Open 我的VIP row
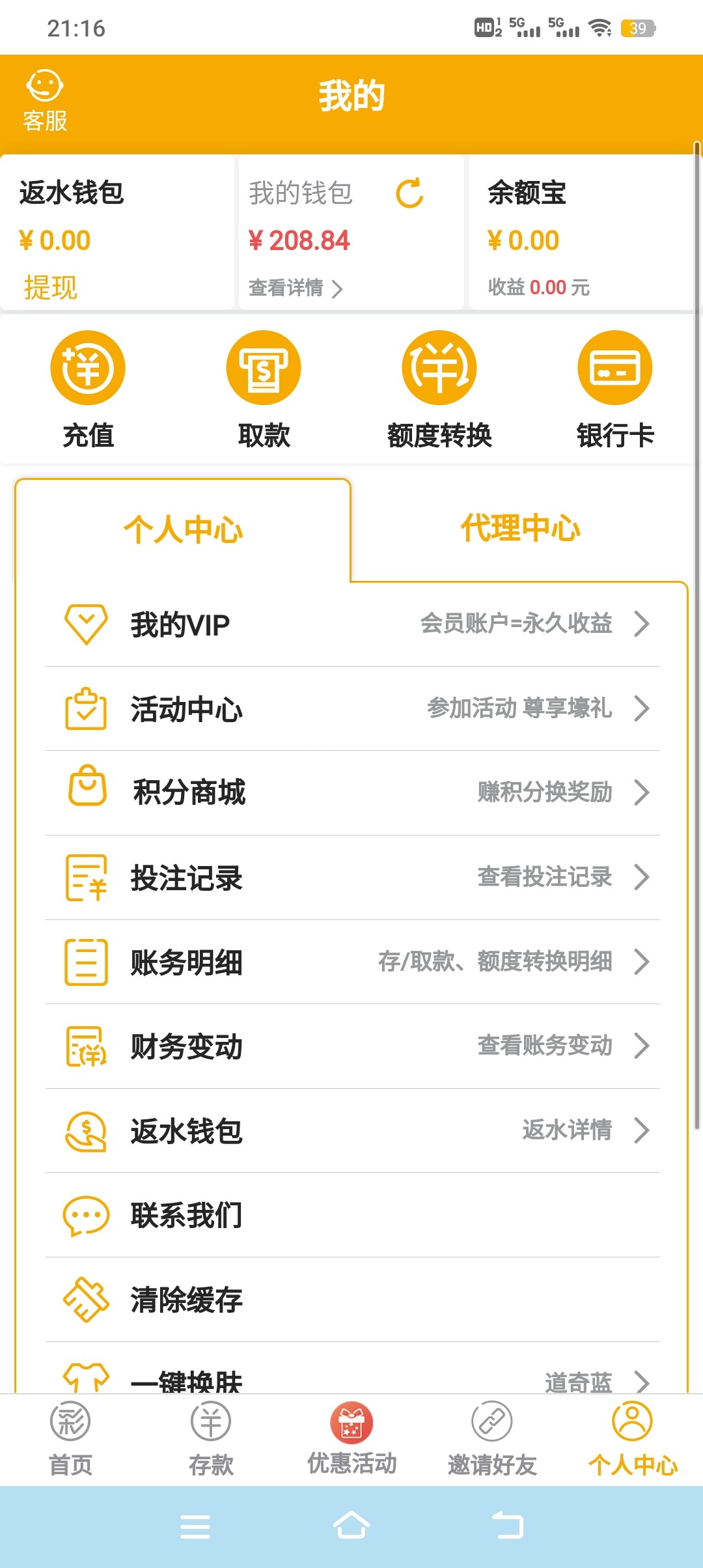 [x=353, y=624]
